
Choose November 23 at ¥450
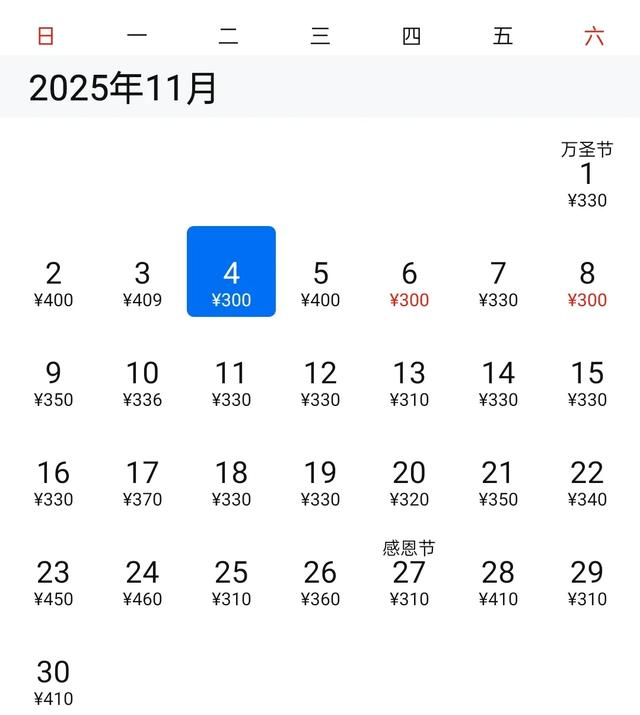(54, 582)
